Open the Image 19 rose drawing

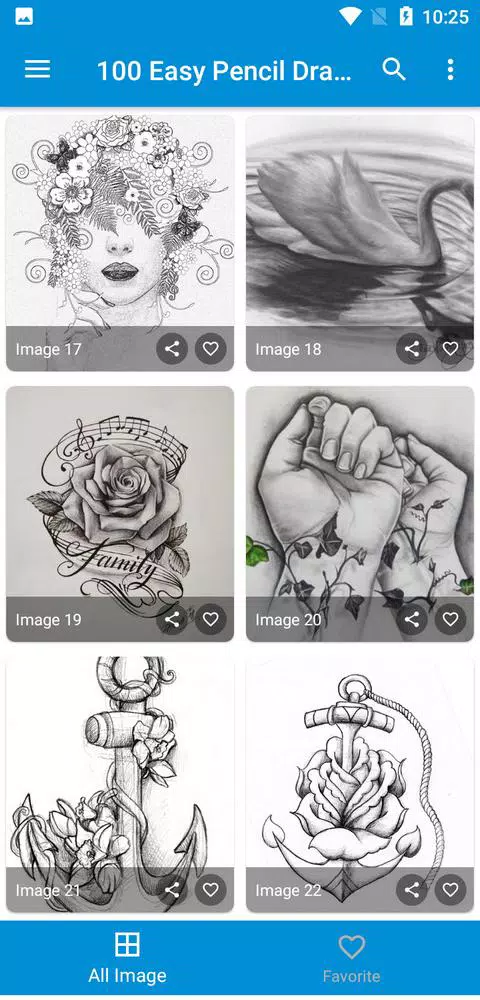click(x=120, y=513)
